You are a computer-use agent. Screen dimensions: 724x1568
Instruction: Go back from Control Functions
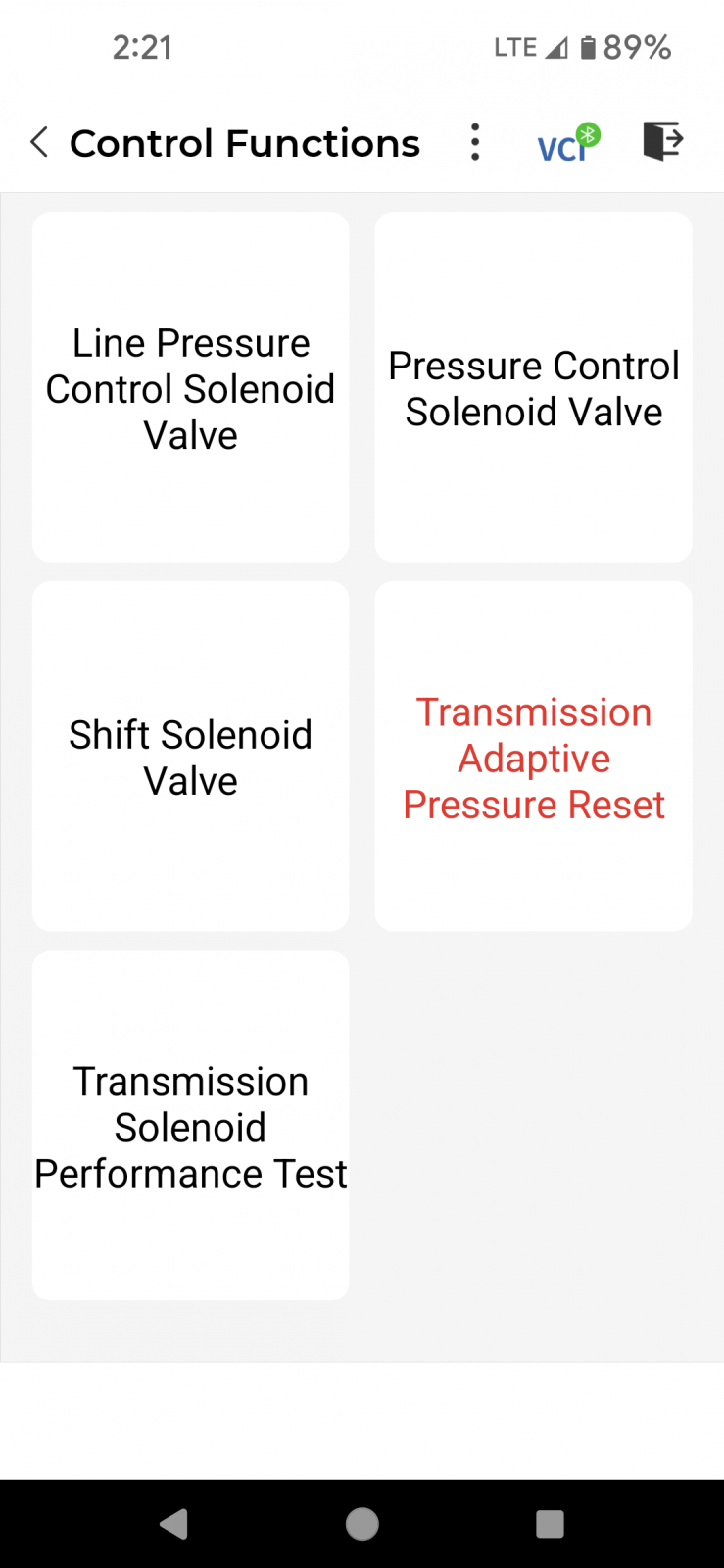[x=39, y=143]
